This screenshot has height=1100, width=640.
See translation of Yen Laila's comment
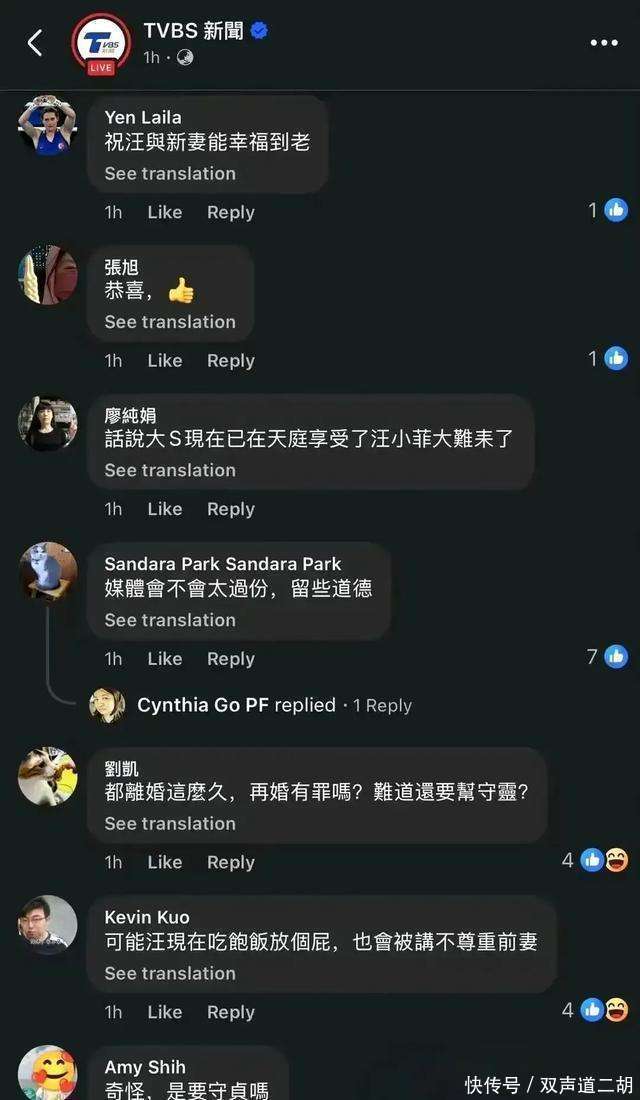point(170,173)
